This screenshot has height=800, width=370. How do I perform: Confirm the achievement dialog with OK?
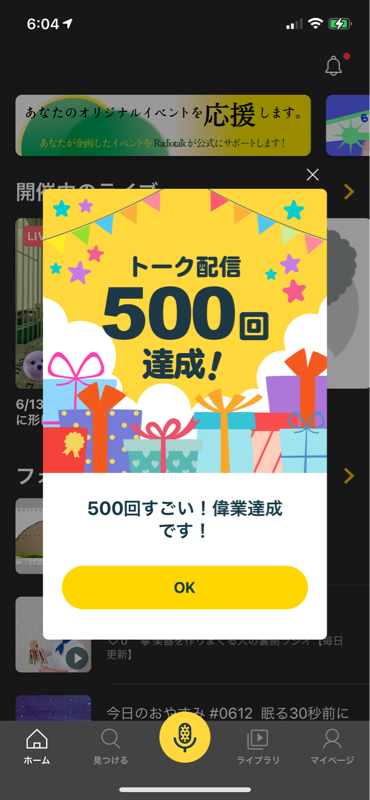point(185,587)
